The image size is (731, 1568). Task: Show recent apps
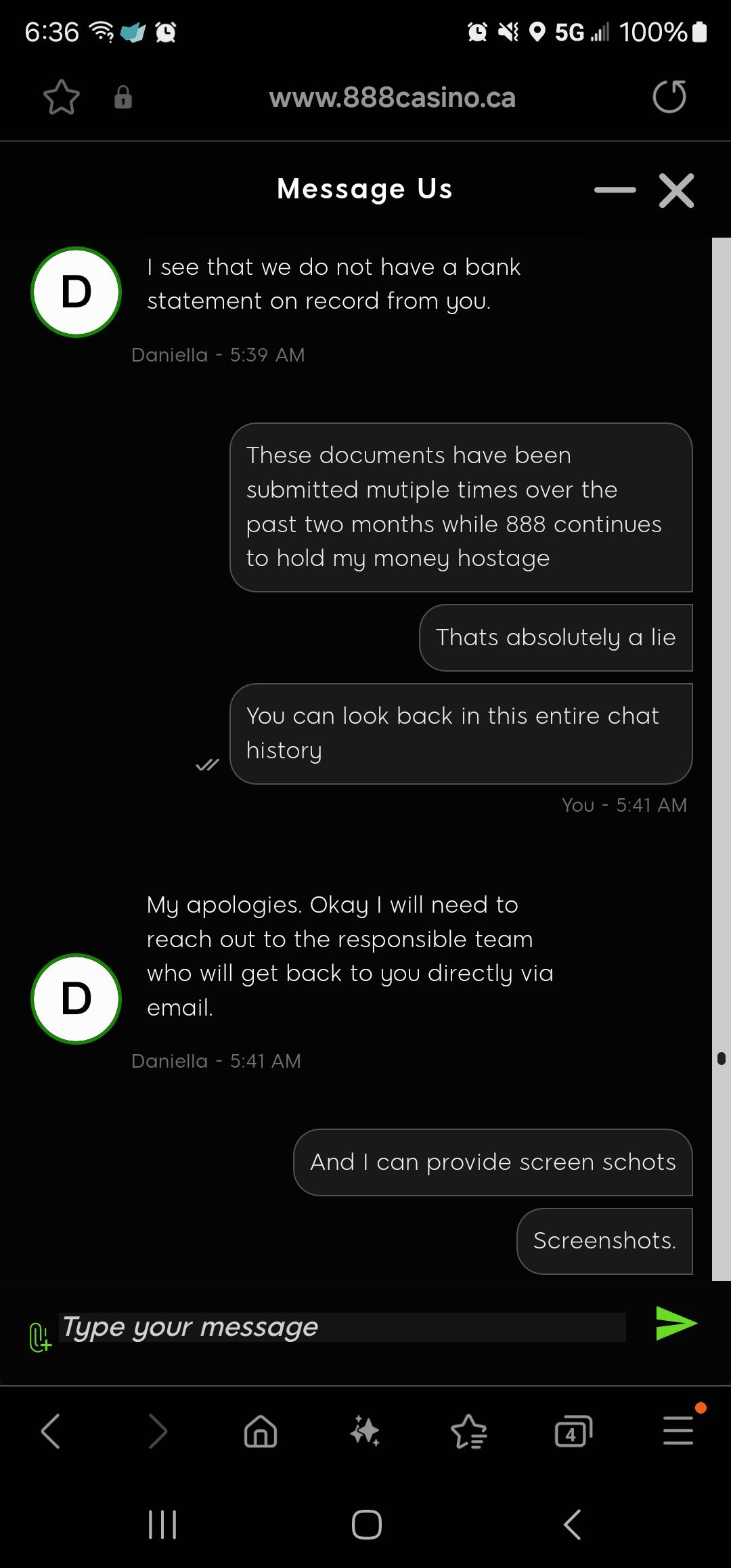pyautogui.click(x=162, y=1525)
